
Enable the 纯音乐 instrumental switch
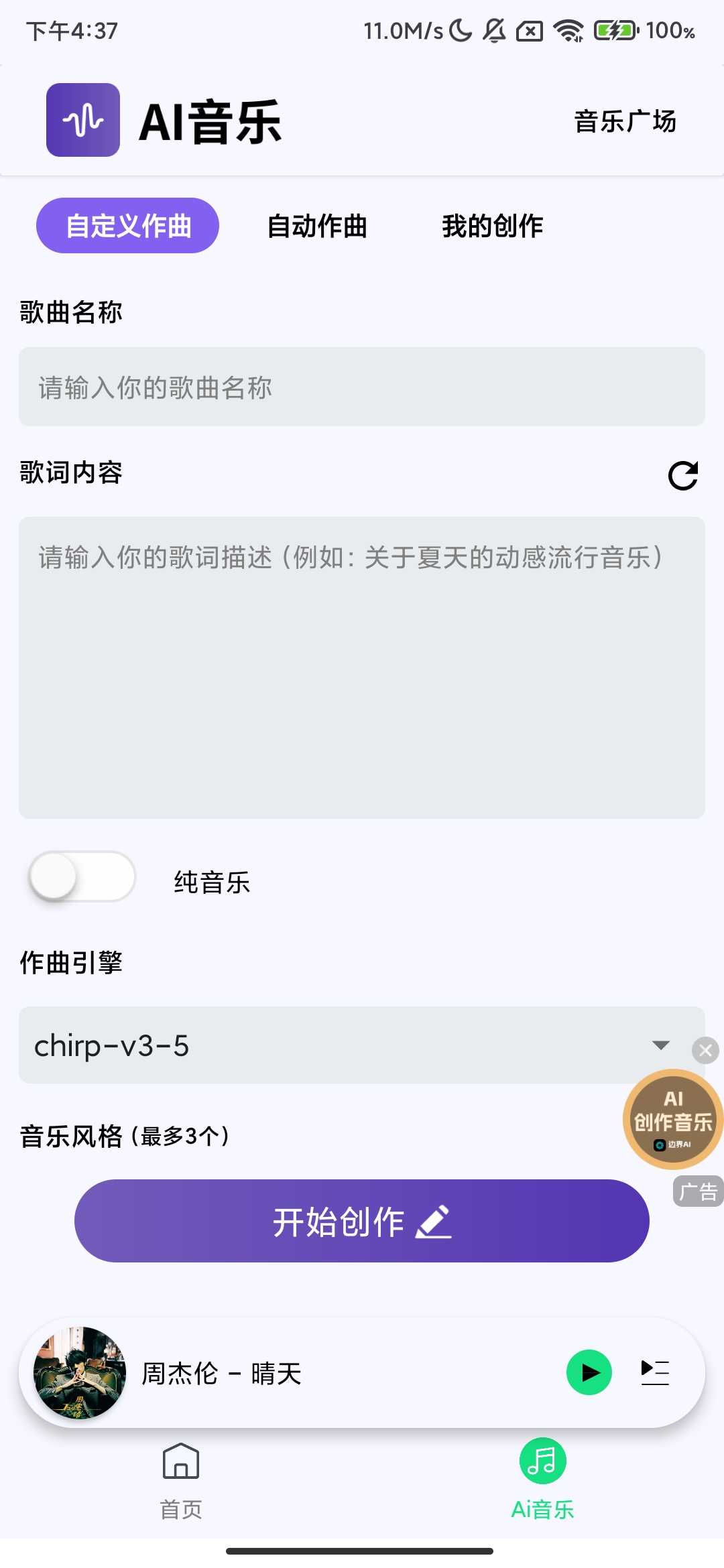point(82,876)
